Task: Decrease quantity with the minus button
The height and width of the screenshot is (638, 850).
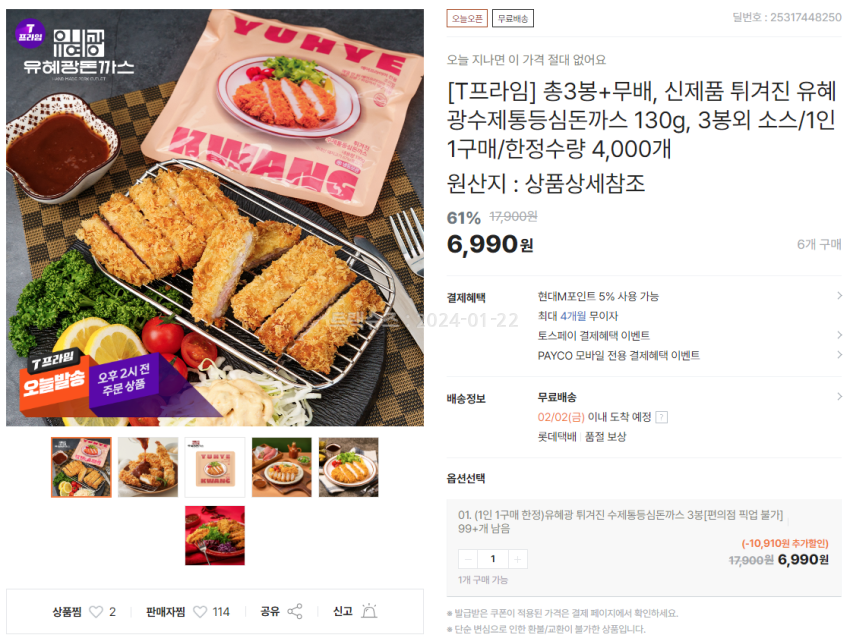Action: (468, 559)
